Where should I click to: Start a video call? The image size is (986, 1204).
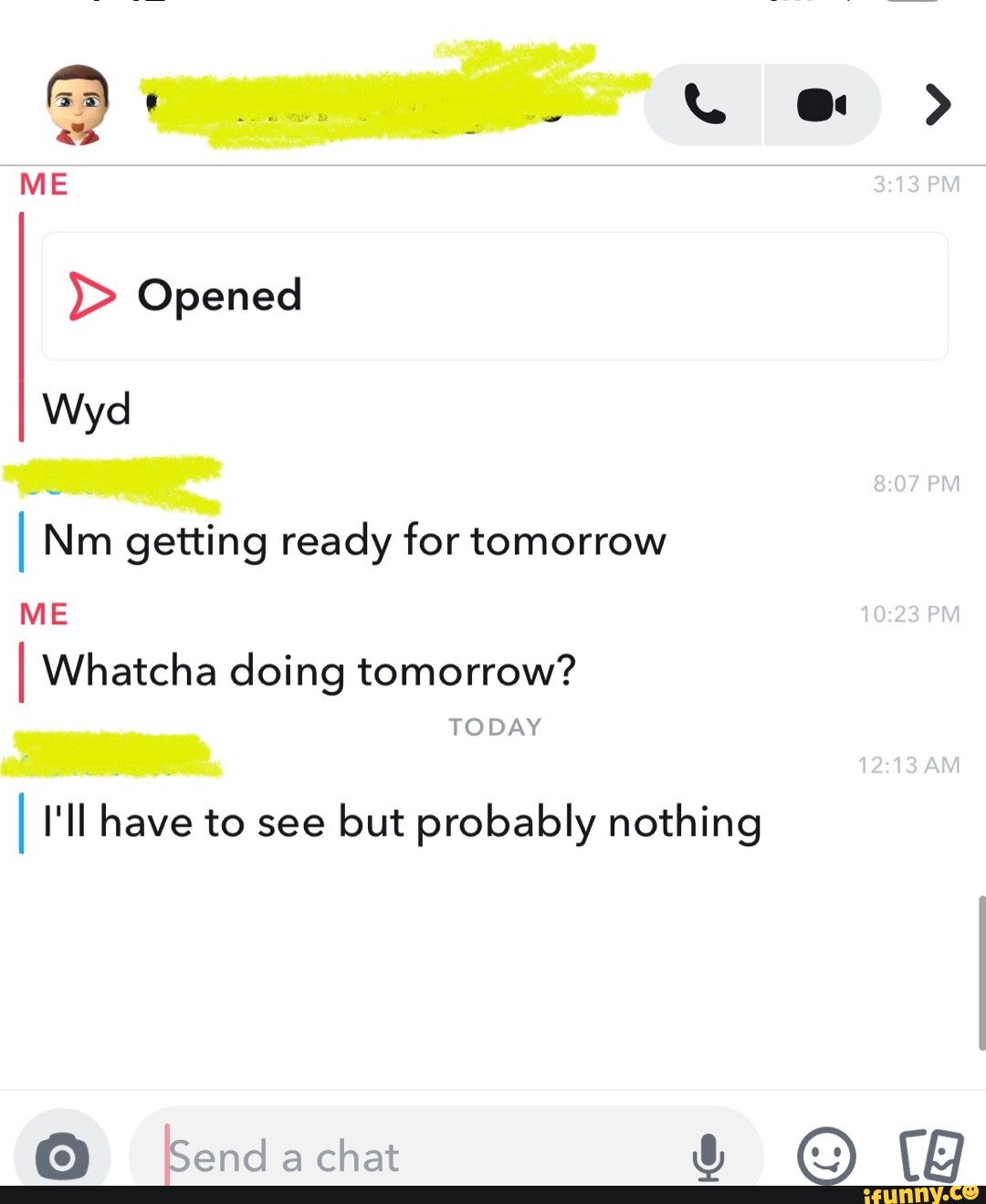pyautogui.click(x=822, y=105)
